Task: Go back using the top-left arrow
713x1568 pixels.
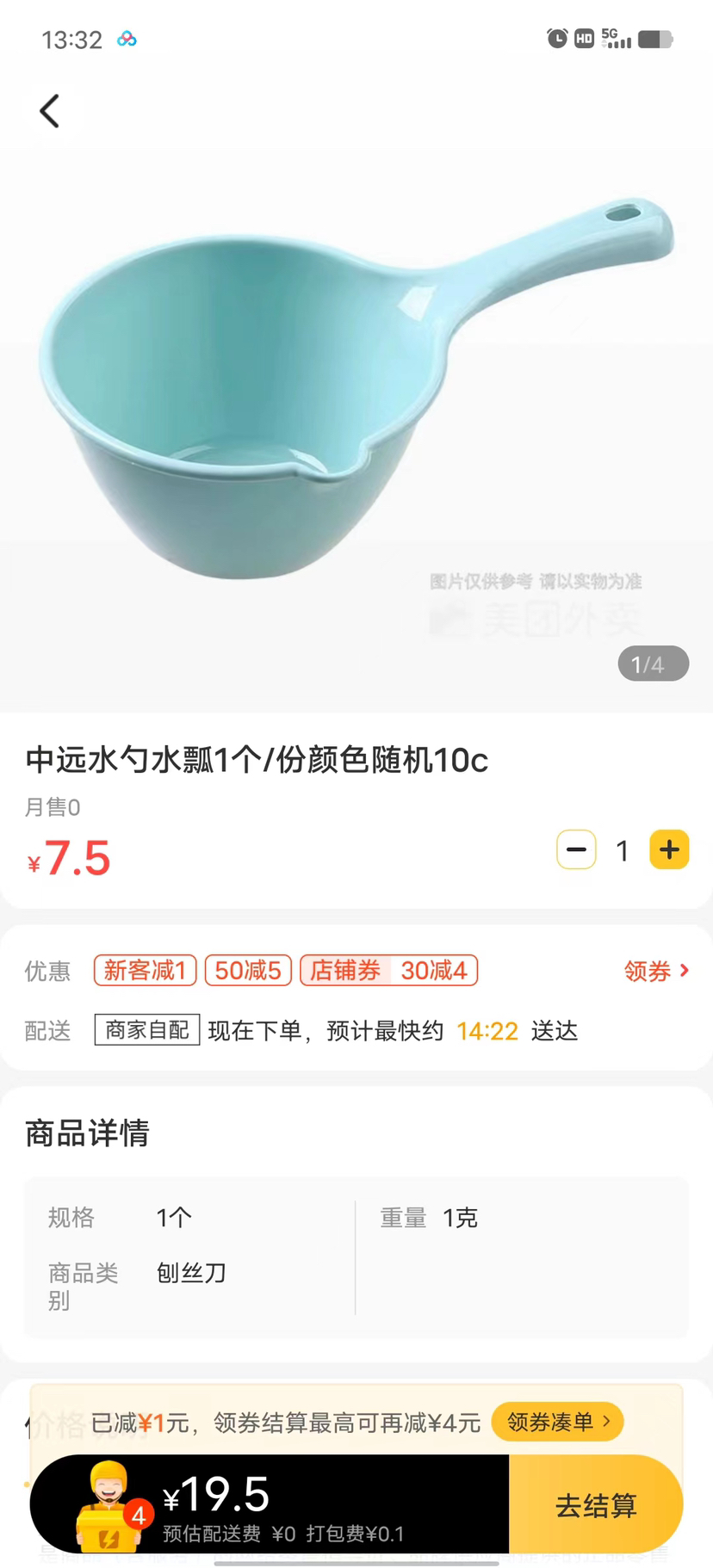Action: coord(50,111)
